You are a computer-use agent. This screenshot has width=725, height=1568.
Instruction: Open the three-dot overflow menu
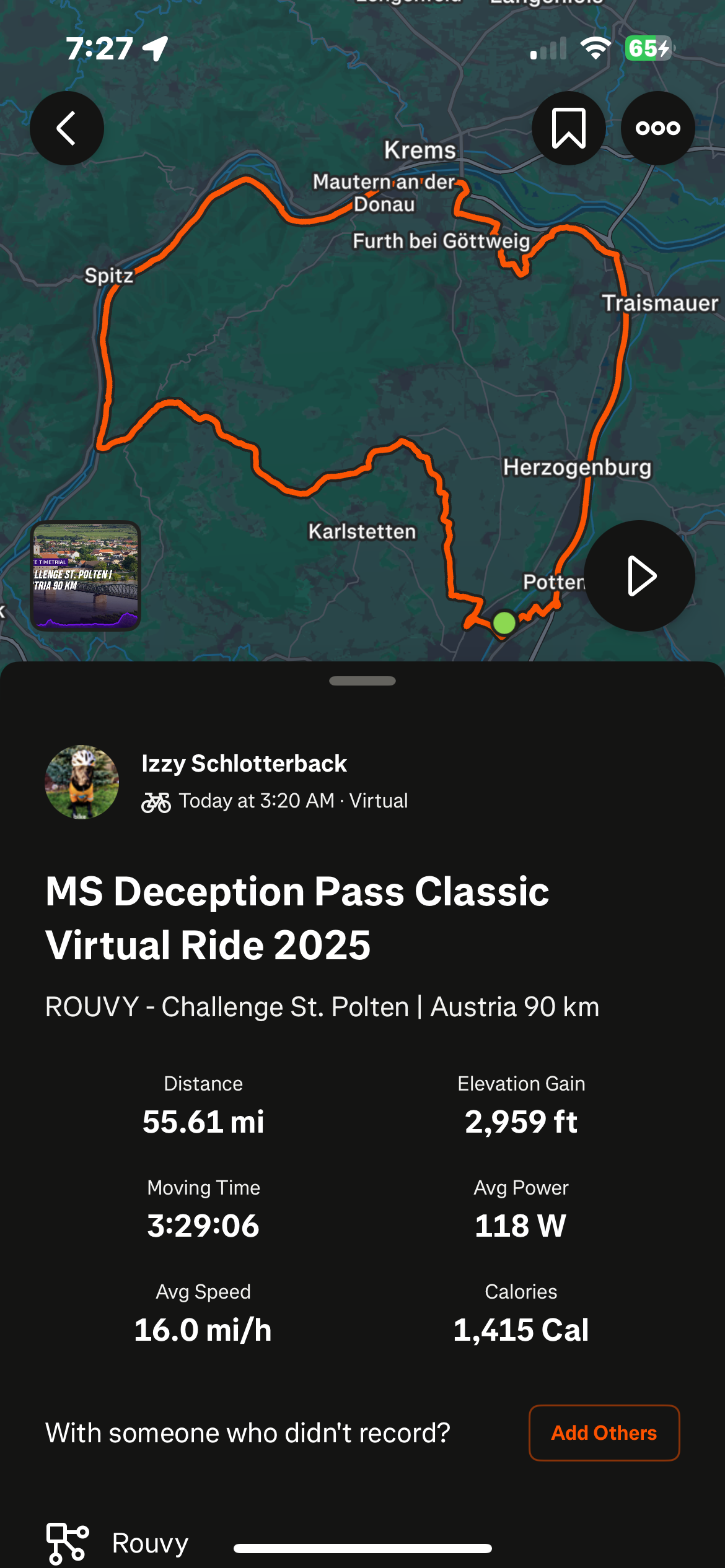click(x=657, y=128)
